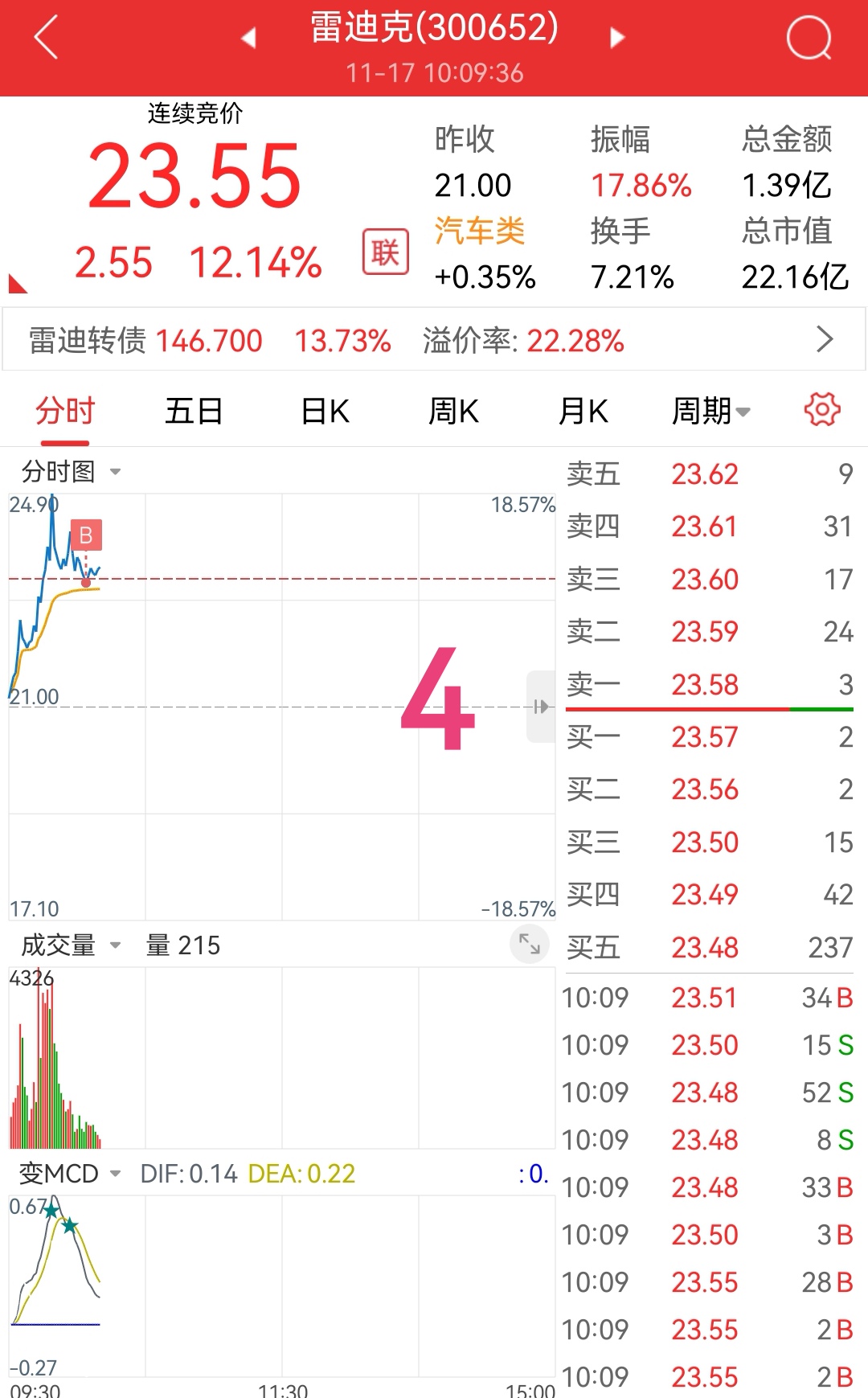Switch to the 月K tab
Image resolution: width=868 pixels, height=1398 pixels.
tap(583, 412)
